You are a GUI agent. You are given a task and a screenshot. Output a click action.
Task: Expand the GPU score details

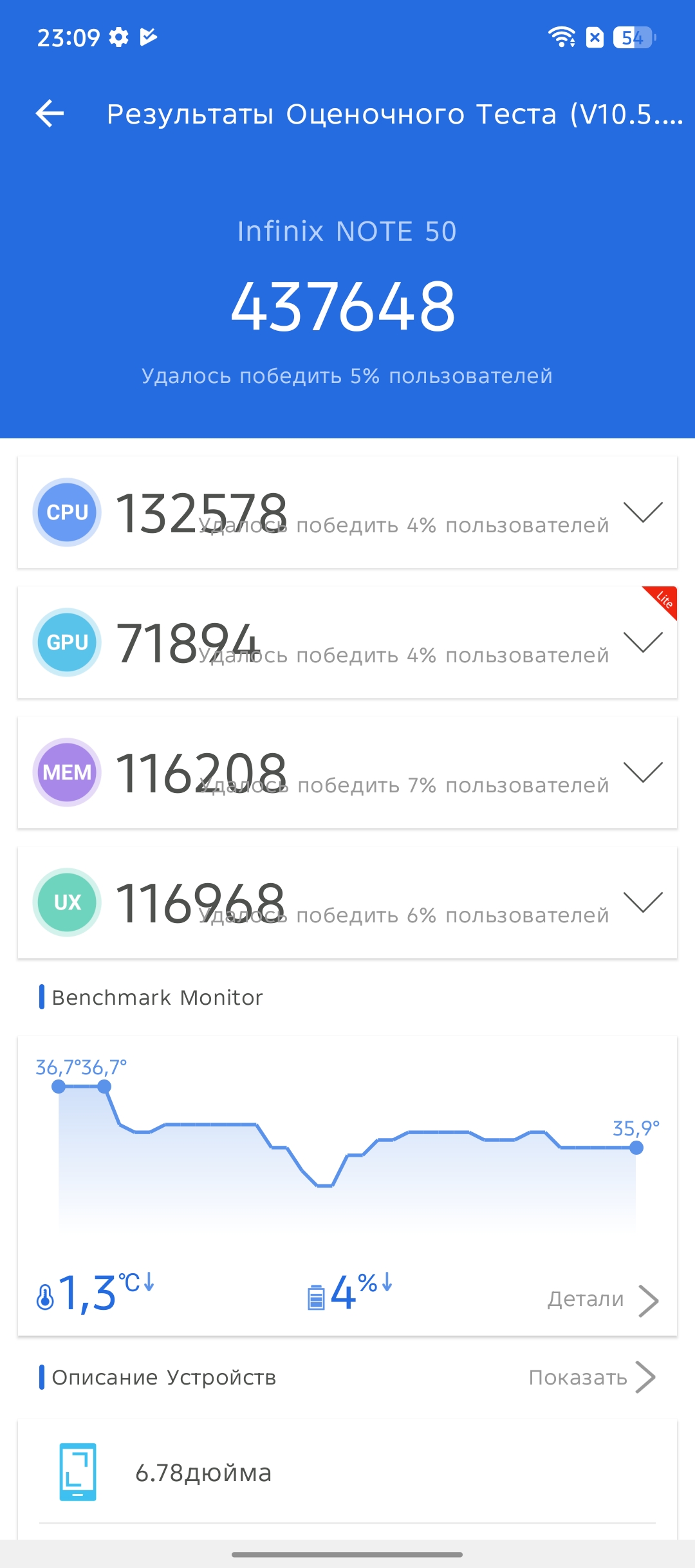pos(643,642)
